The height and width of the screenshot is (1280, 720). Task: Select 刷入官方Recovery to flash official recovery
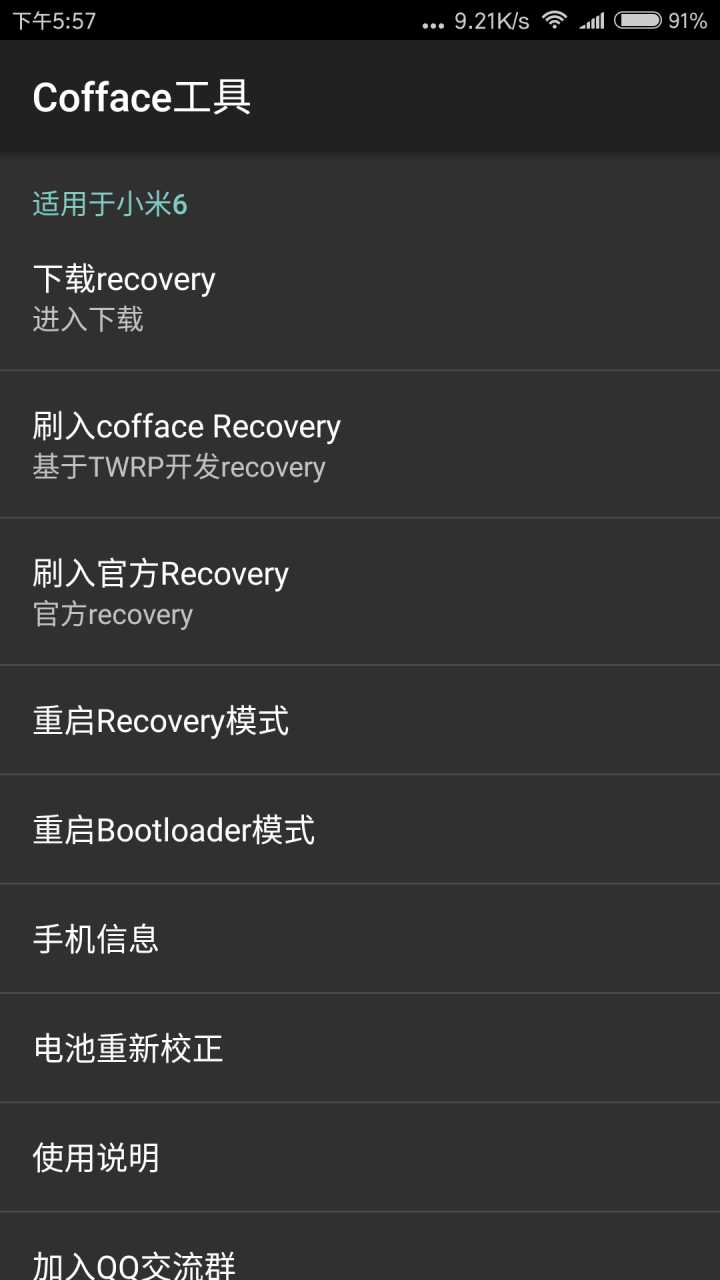click(x=160, y=574)
